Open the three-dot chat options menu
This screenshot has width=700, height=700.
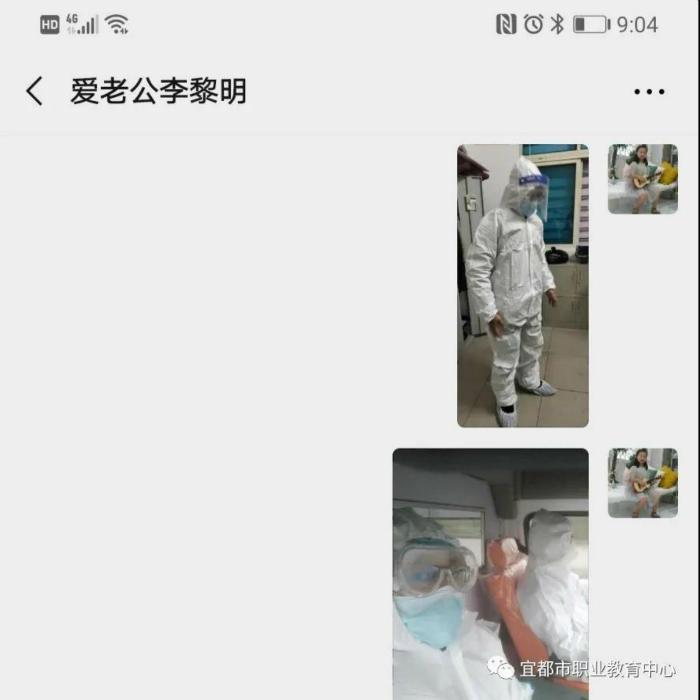649,92
